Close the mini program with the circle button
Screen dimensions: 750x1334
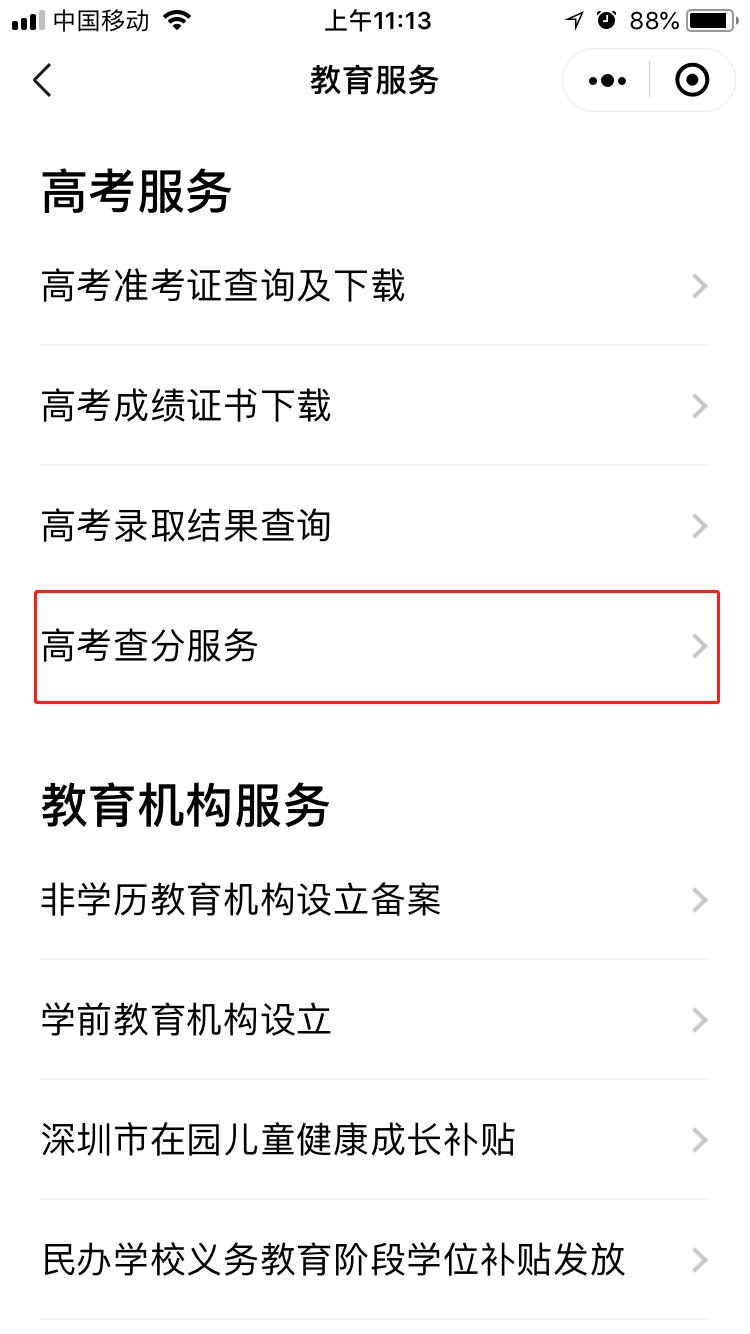692,80
